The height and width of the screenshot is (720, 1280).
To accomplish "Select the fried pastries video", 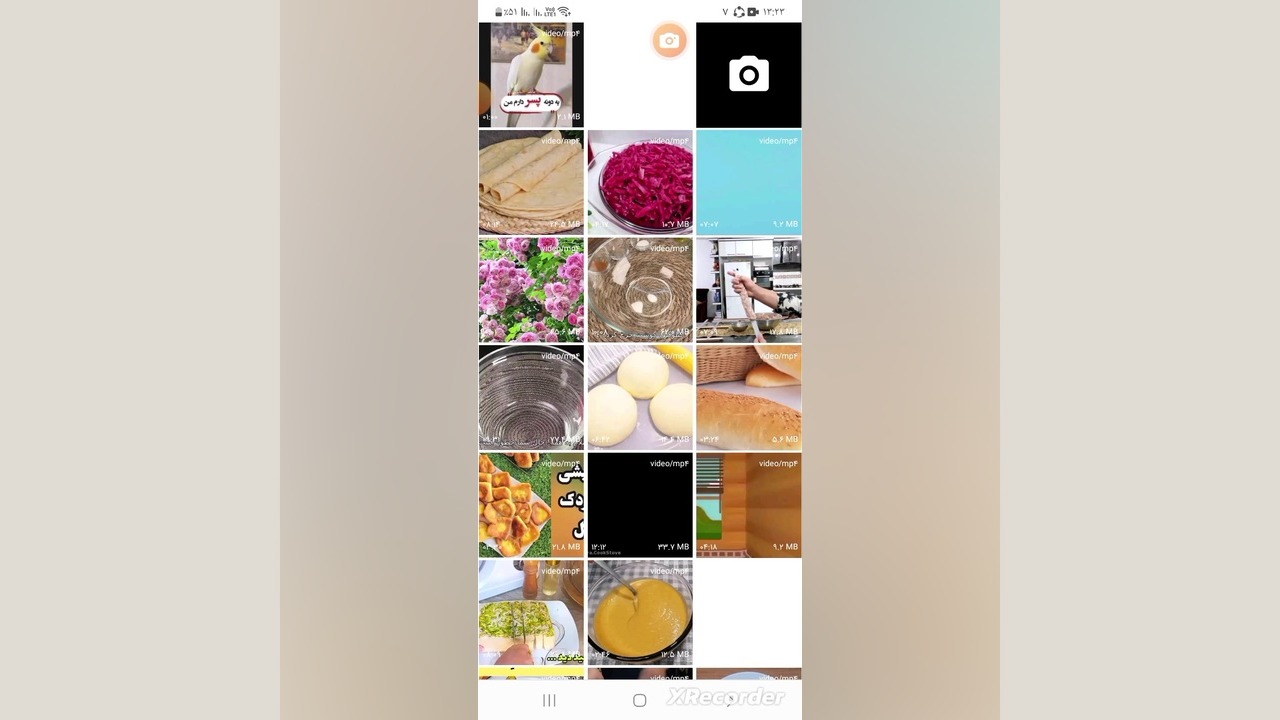I will [x=531, y=505].
